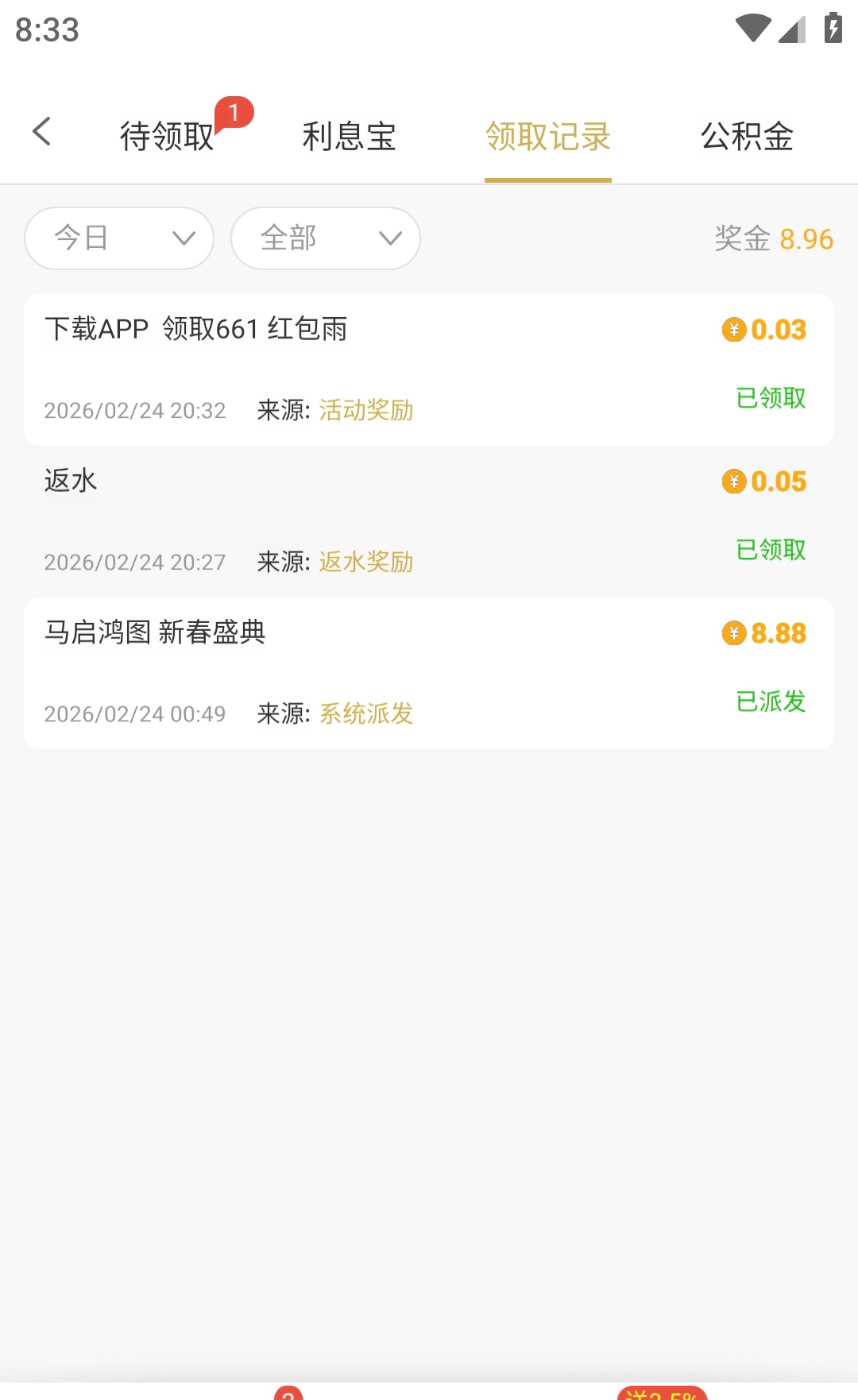
Task: Open the 马启鸿图 新春盛典 record
Action: pyautogui.click(x=429, y=673)
